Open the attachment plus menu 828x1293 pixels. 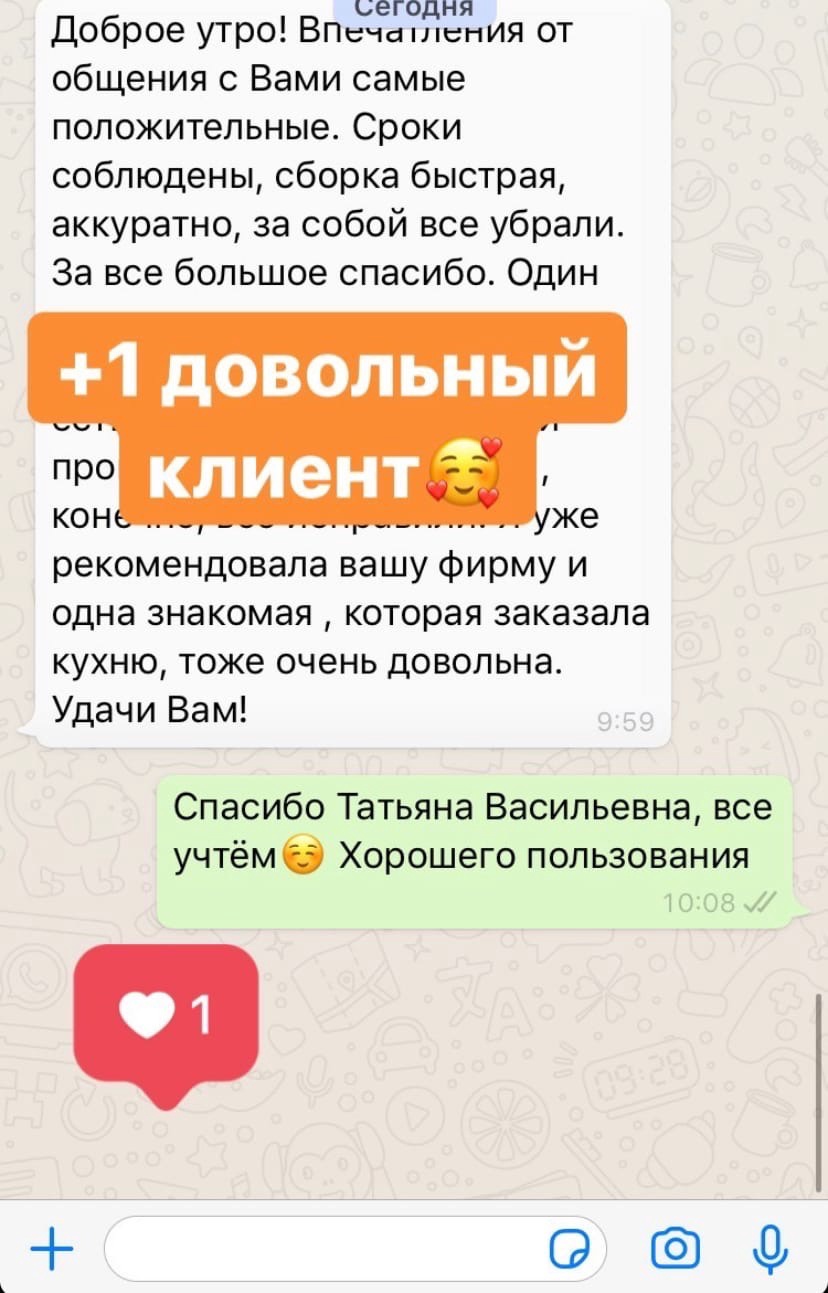52,1248
